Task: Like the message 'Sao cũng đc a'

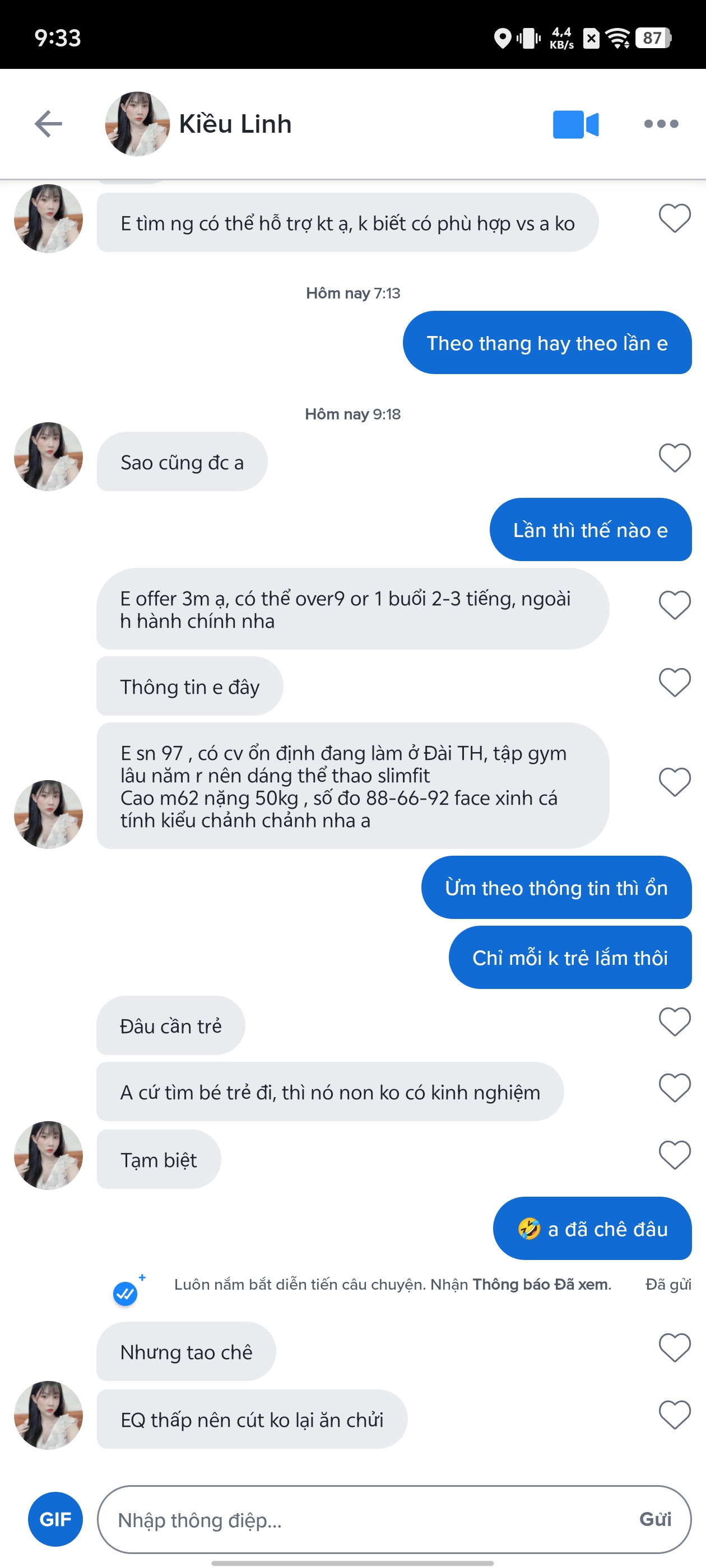Action: 674,458
